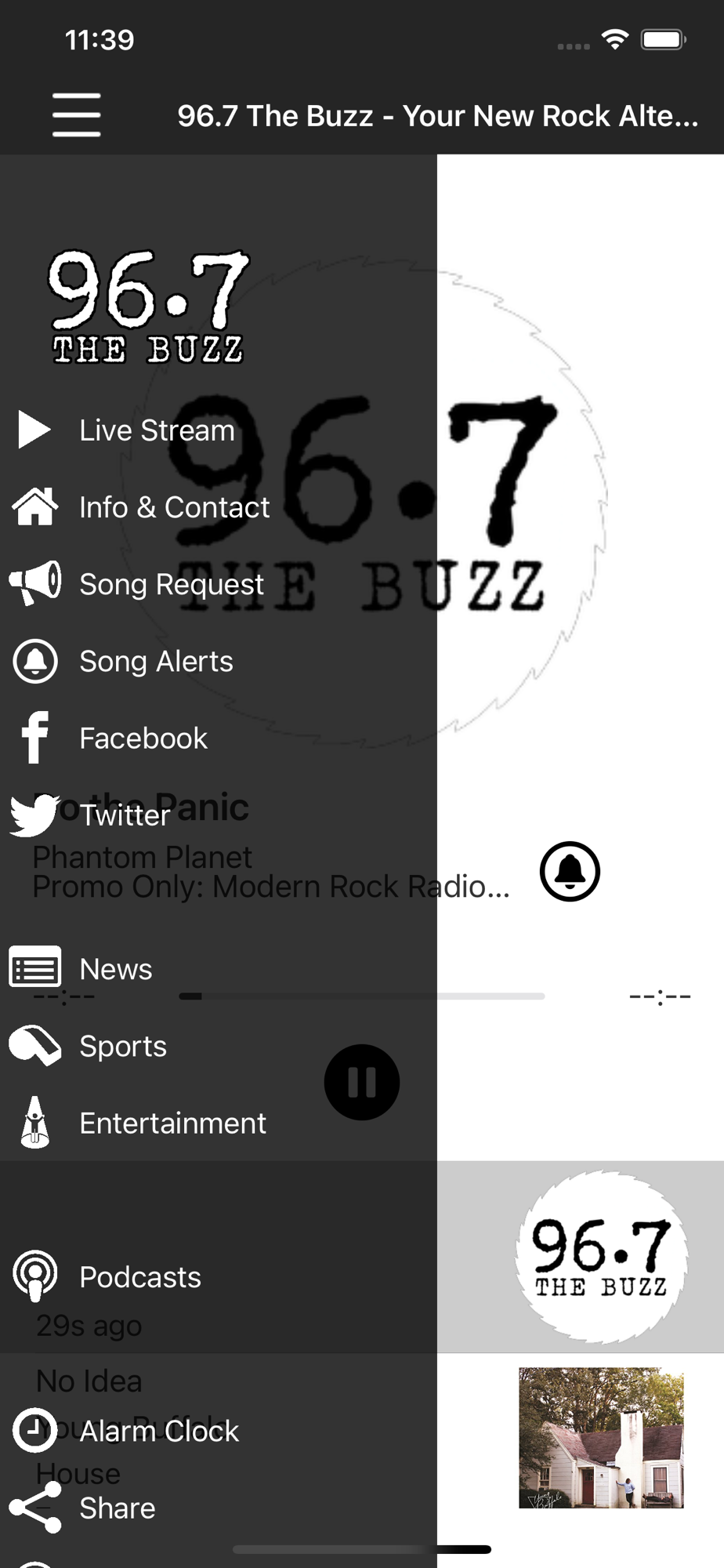Open the station's Facebook page
This screenshot has width=724, height=1568.
click(x=143, y=739)
